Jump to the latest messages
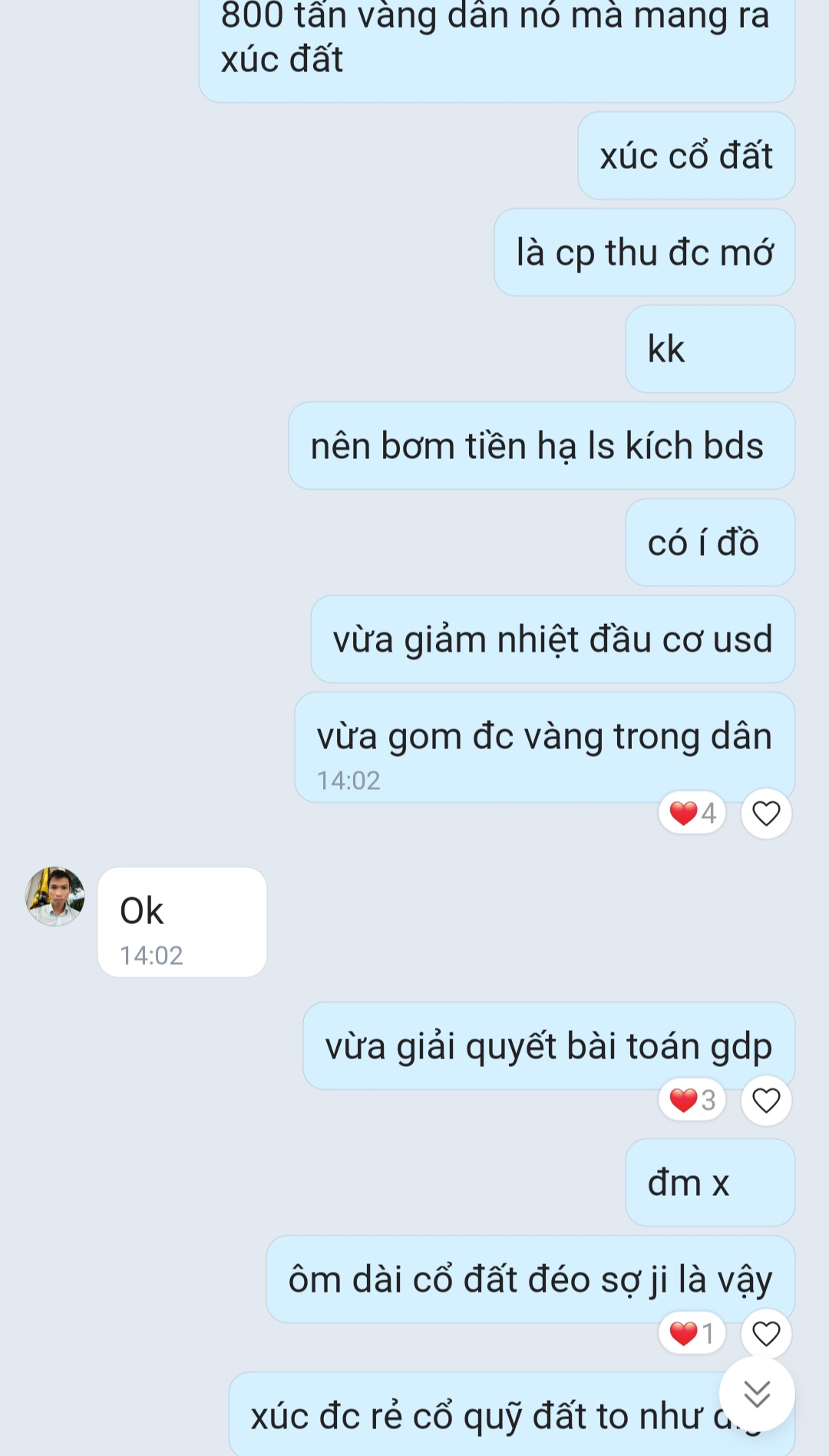The width and height of the screenshot is (829, 1456). (x=757, y=1394)
